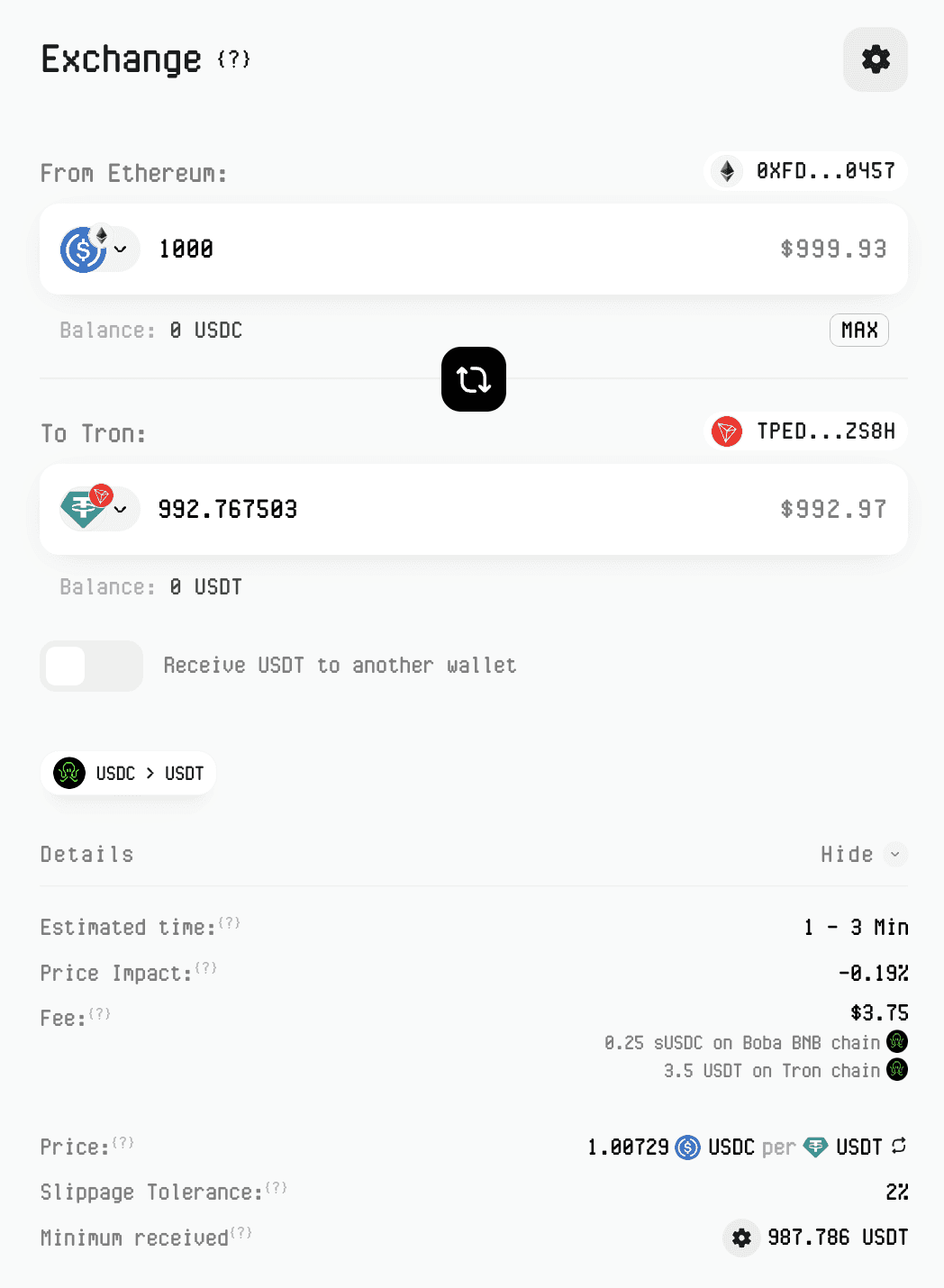Click the MAX balance button
The height and width of the screenshot is (1288, 944).
858,330
